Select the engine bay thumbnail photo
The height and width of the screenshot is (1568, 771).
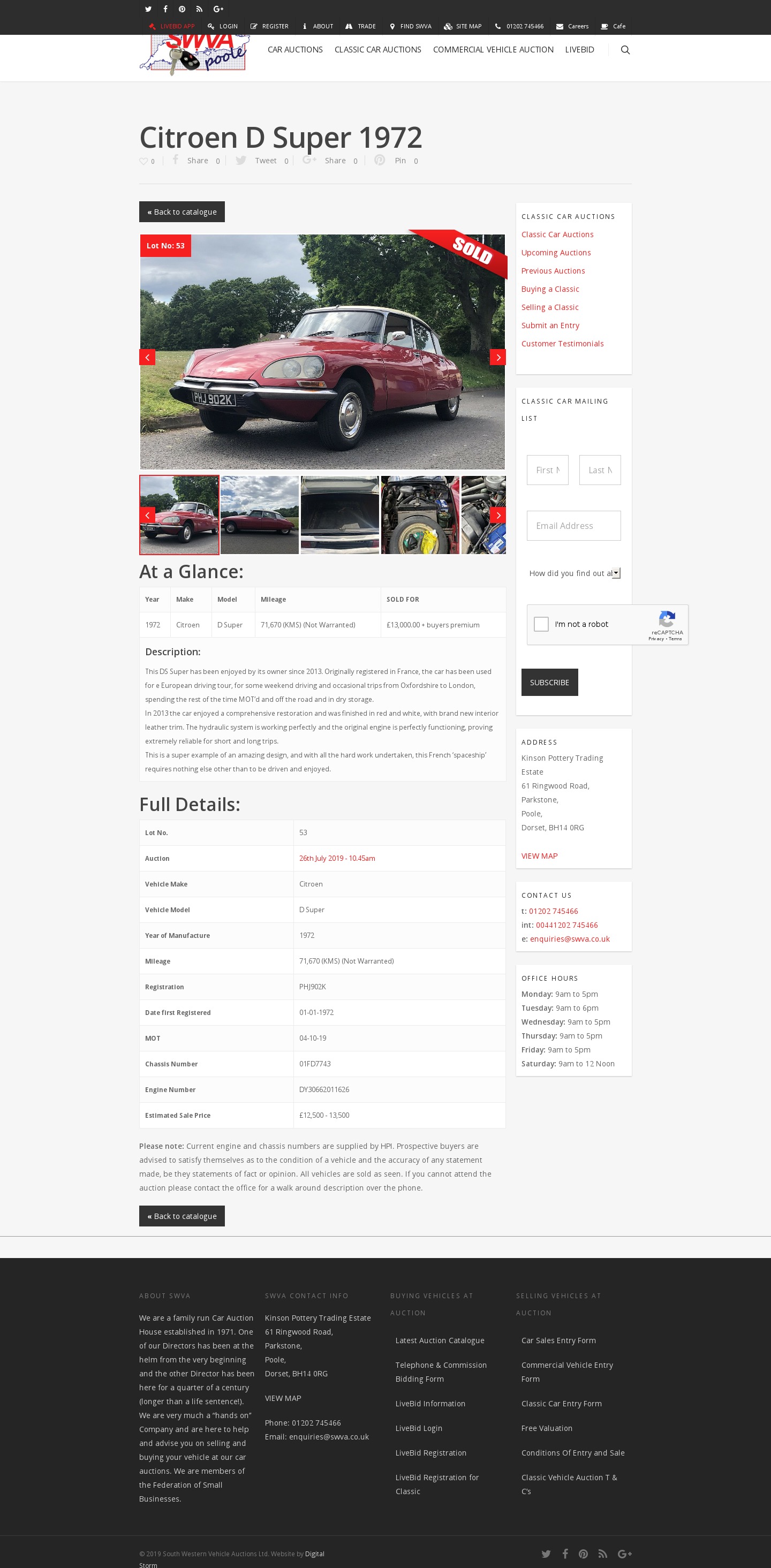click(420, 515)
